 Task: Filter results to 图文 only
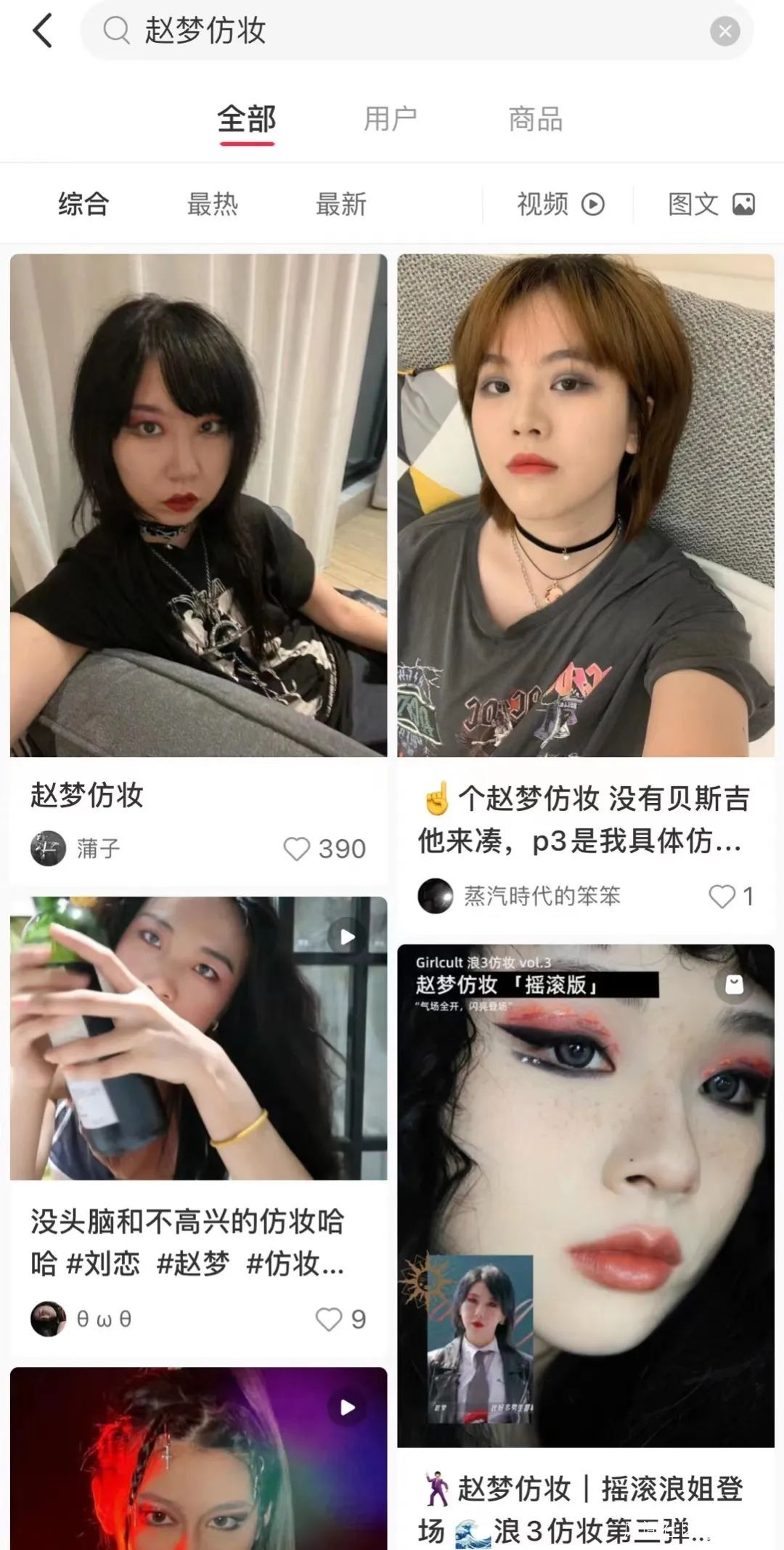[711, 204]
